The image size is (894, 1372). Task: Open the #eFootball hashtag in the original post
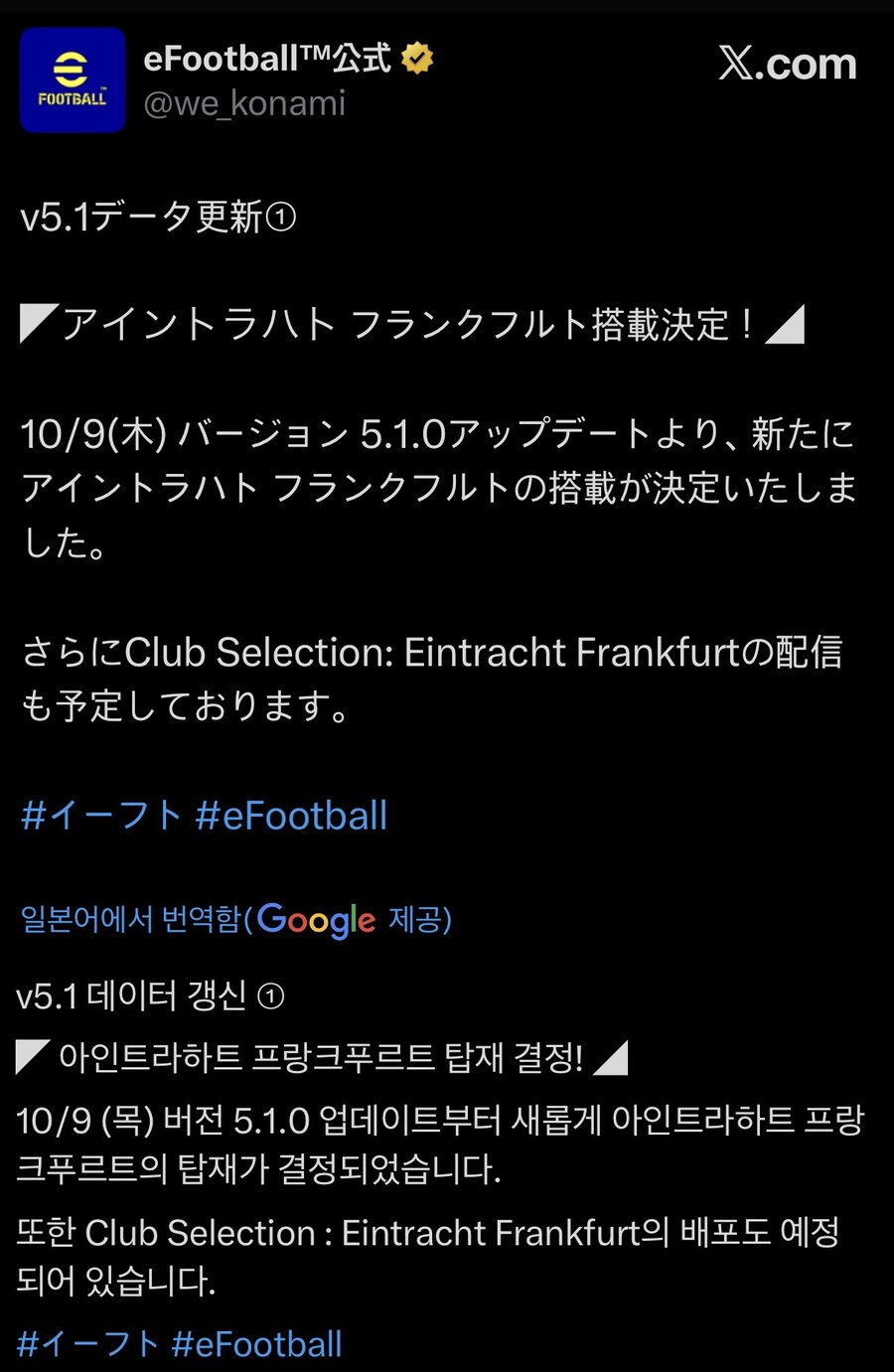pyautogui.click(x=291, y=816)
